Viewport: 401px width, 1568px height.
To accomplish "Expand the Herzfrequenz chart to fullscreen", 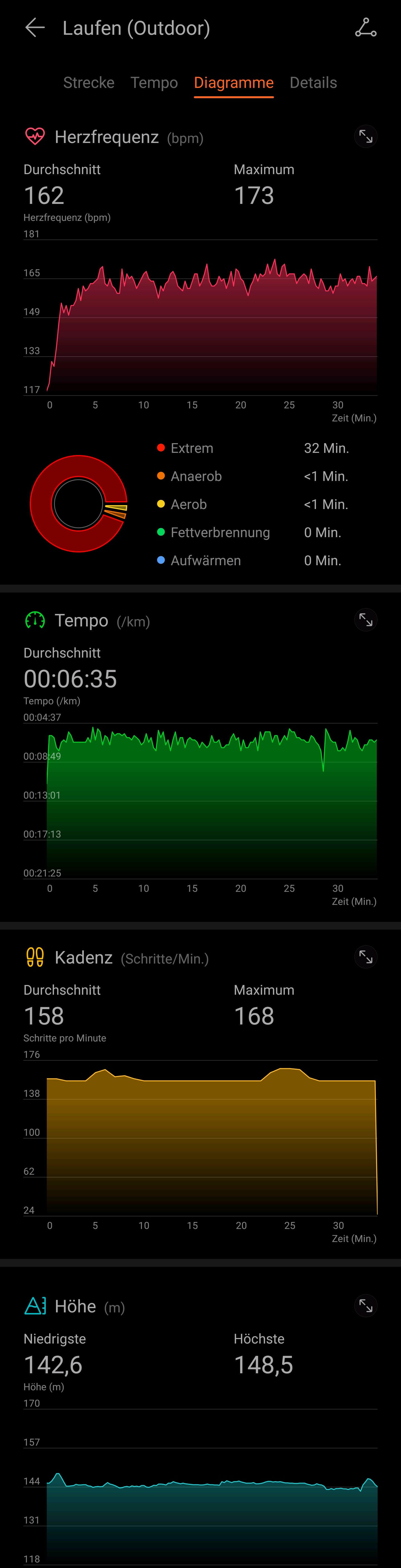I will [366, 137].
